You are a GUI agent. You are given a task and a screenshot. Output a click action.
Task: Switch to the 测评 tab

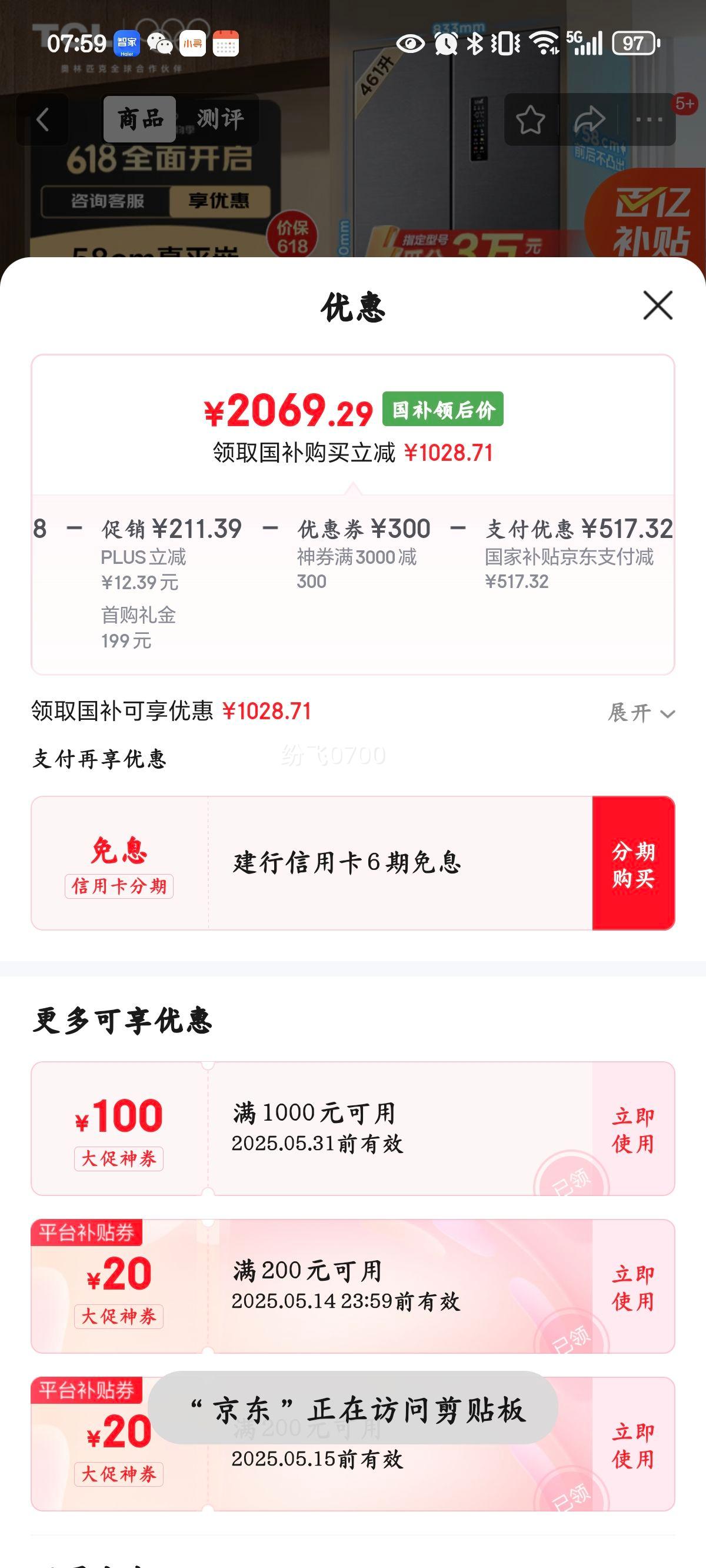pyautogui.click(x=219, y=119)
